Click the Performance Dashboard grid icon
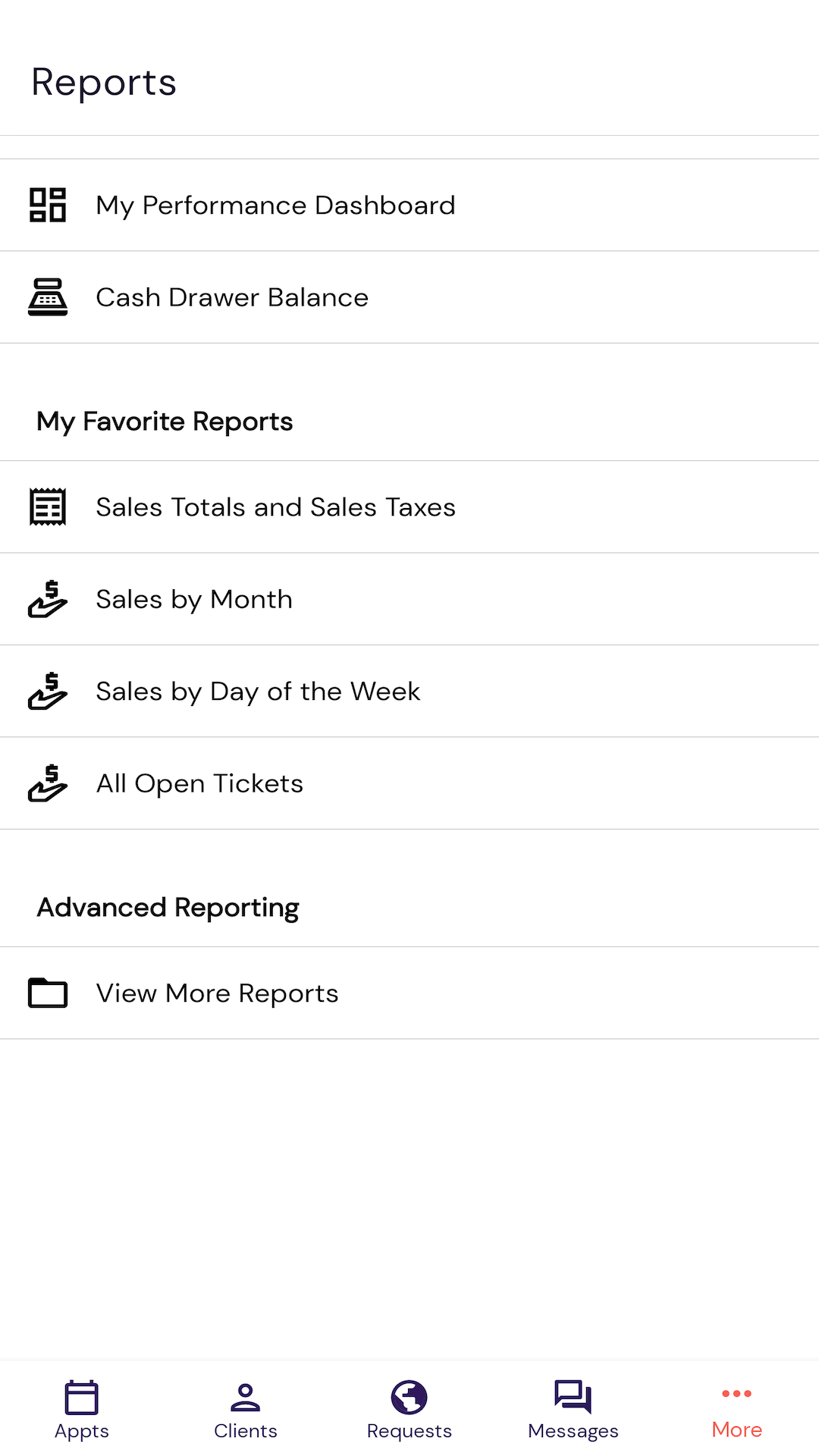Image resolution: width=819 pixels, height=1456 pixels. point(48,205)
